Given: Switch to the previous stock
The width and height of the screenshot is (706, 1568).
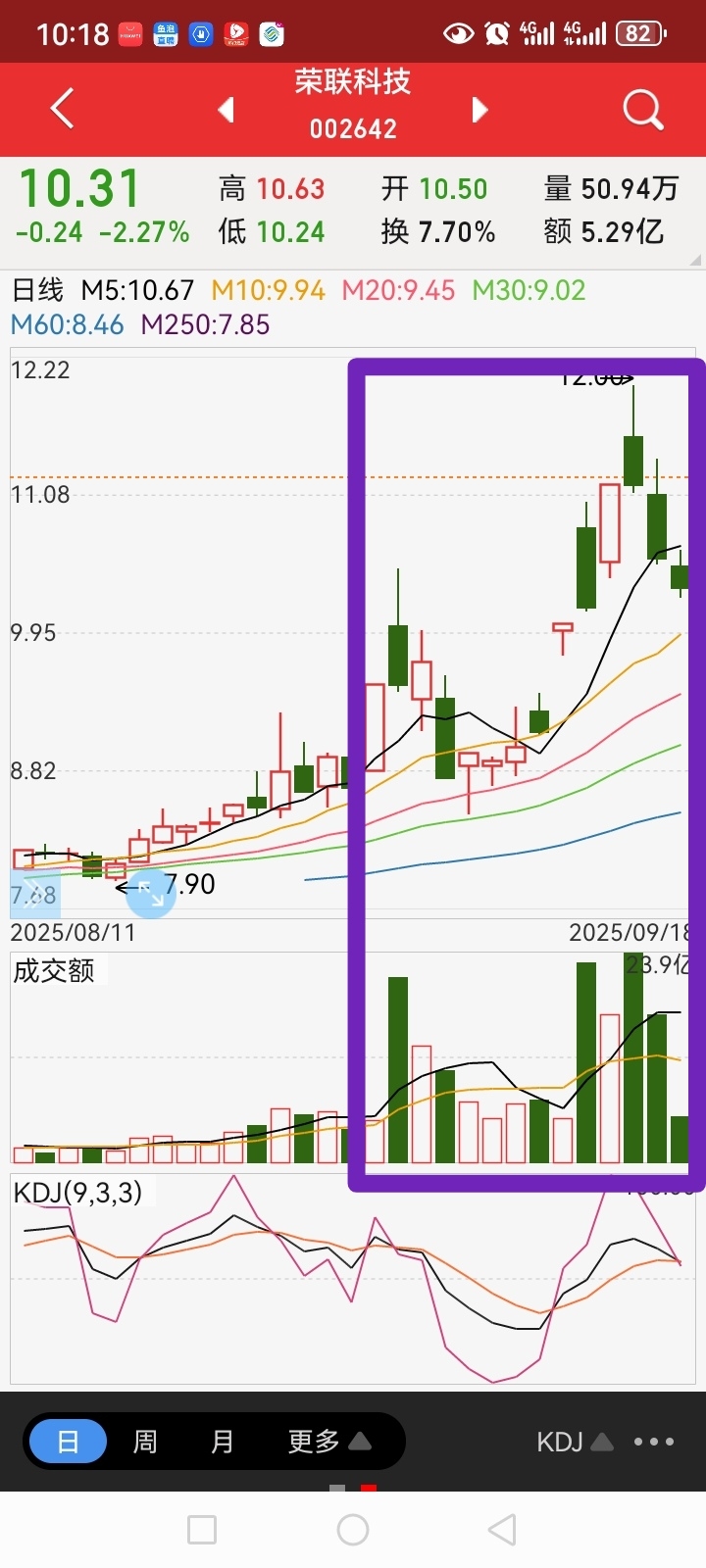Looking at the screenshot, I should click(227, 109).
